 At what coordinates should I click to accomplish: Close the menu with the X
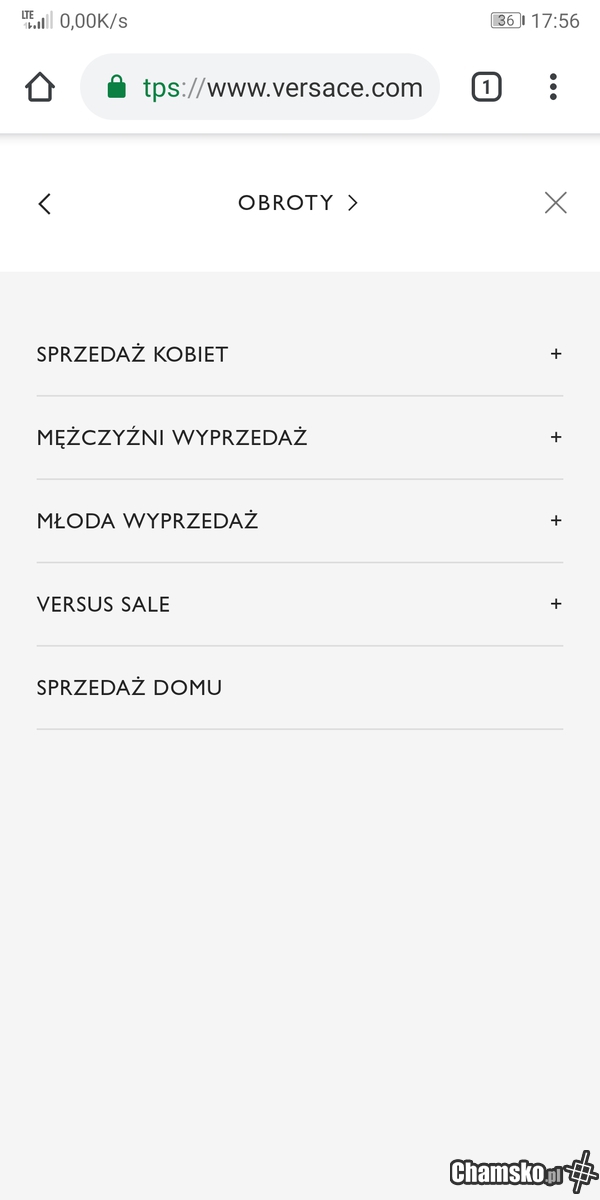pyautogui.click(x=556, y=203)
